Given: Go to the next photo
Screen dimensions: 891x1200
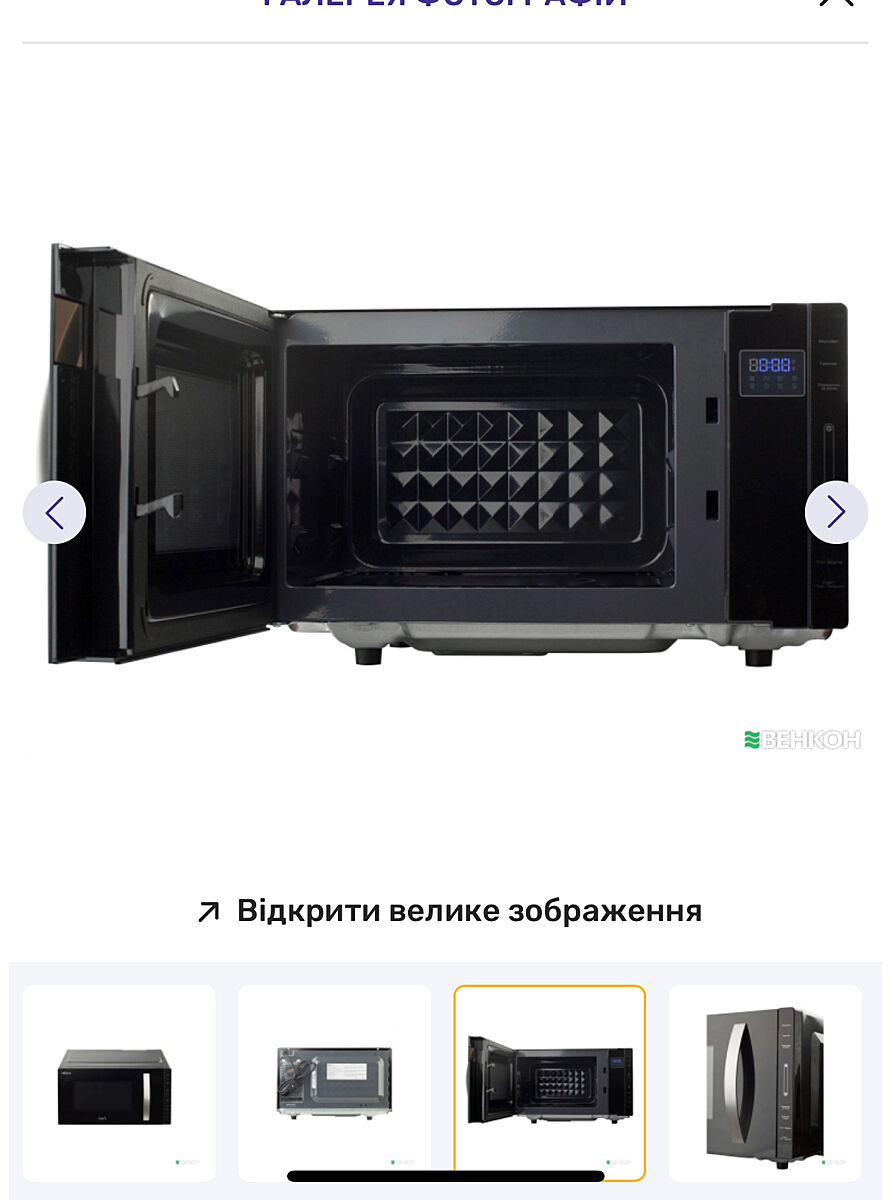Looking at the screenshot, I should 835,512.
